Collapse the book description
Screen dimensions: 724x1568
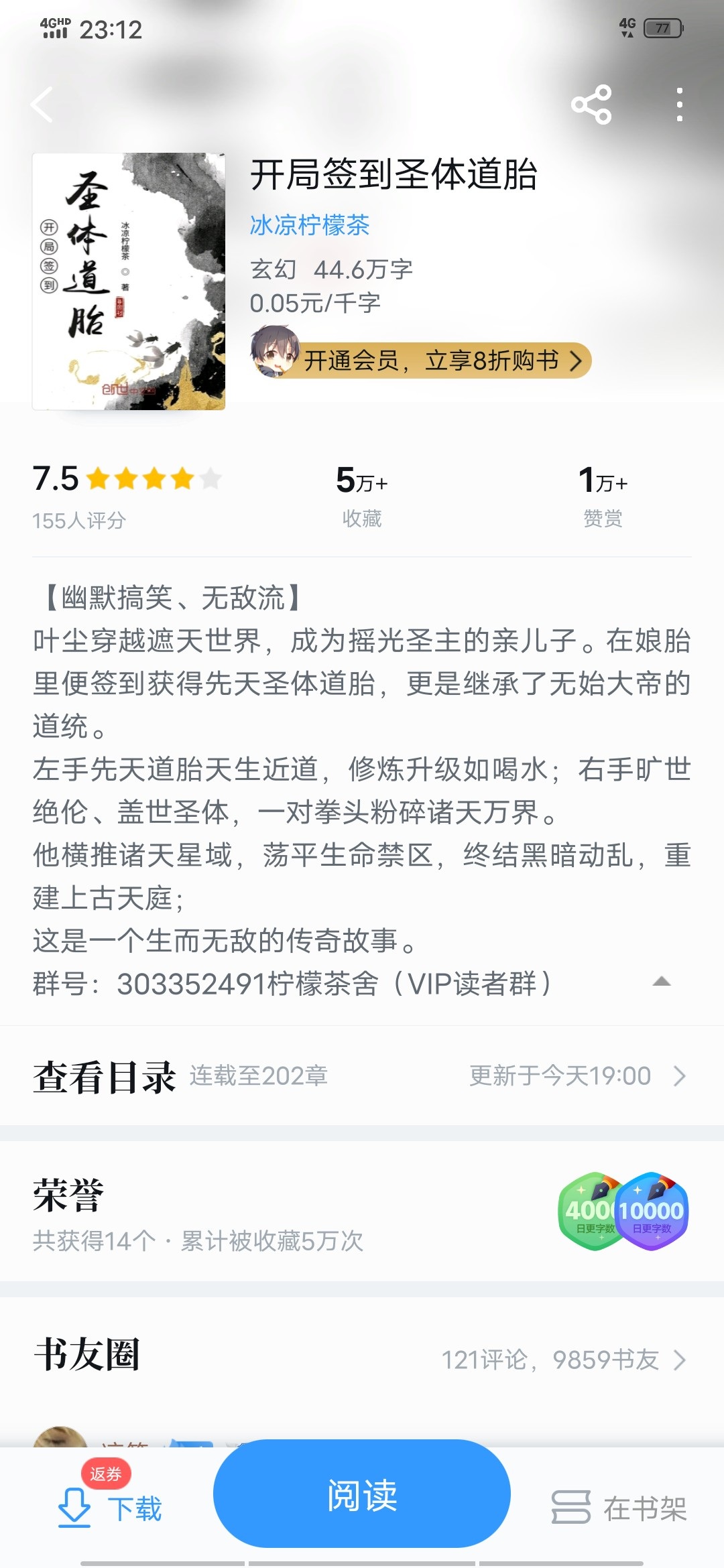662,982
